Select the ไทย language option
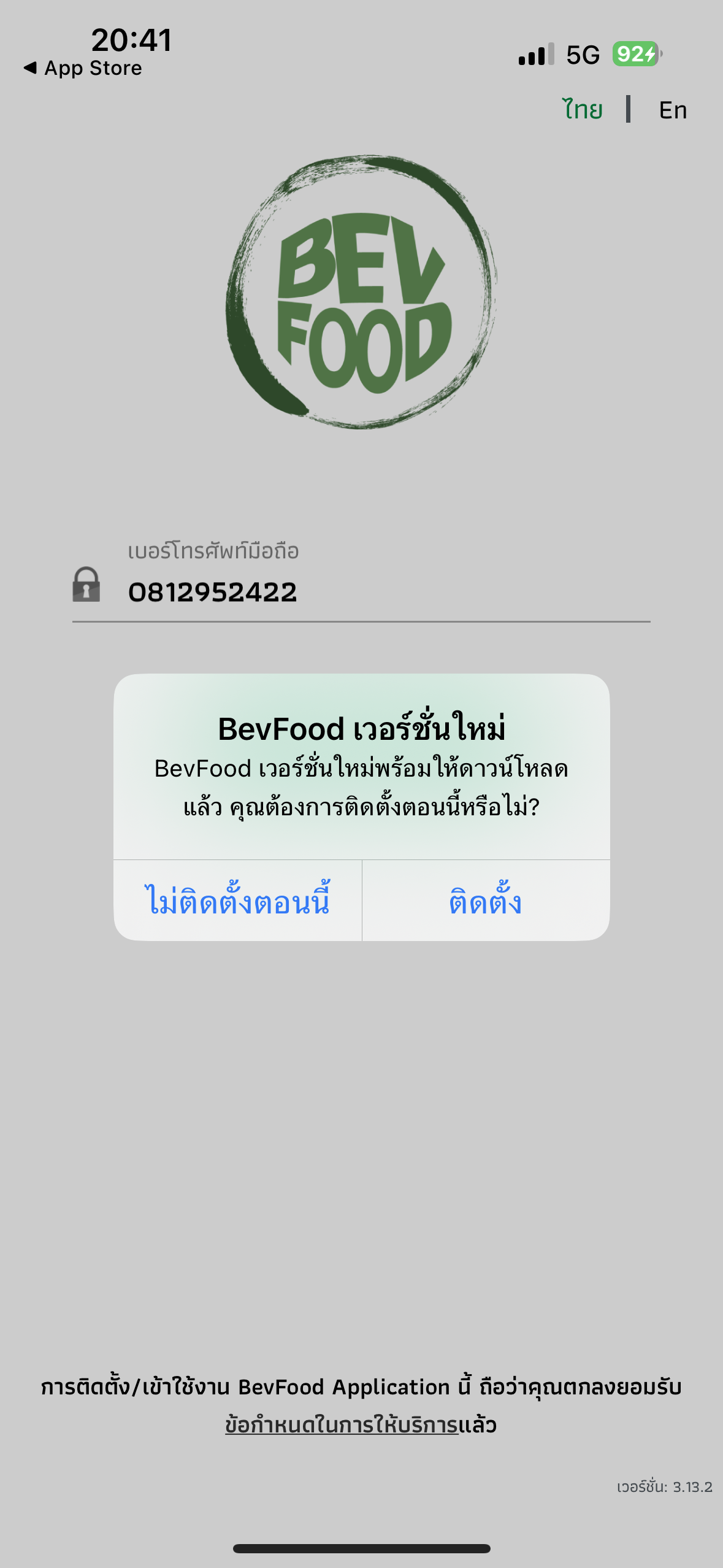The height and width of the screenshot is (1568, 723). [583, 110]
